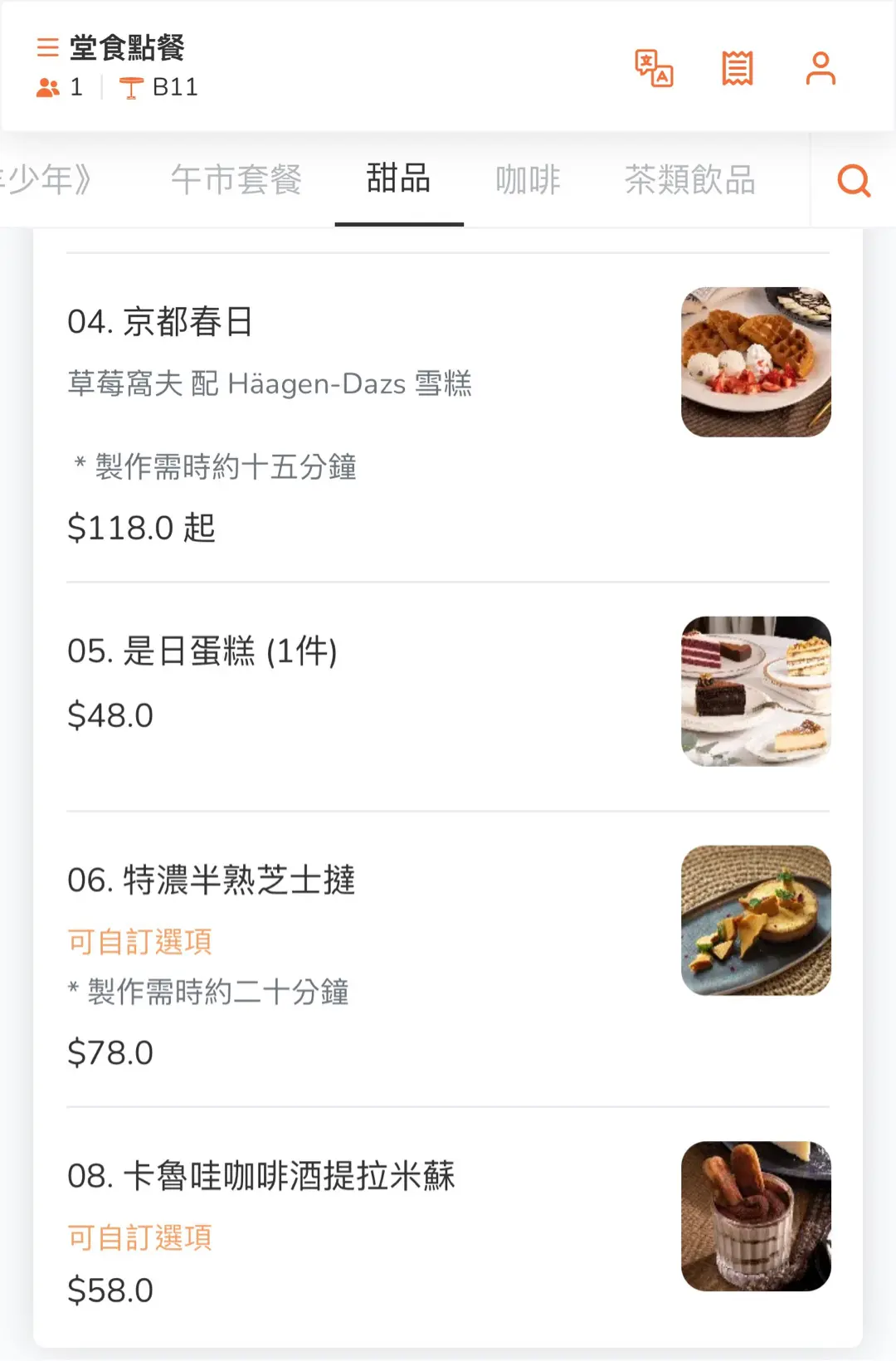Select the 甜品 tab

(x=399, y=179)
